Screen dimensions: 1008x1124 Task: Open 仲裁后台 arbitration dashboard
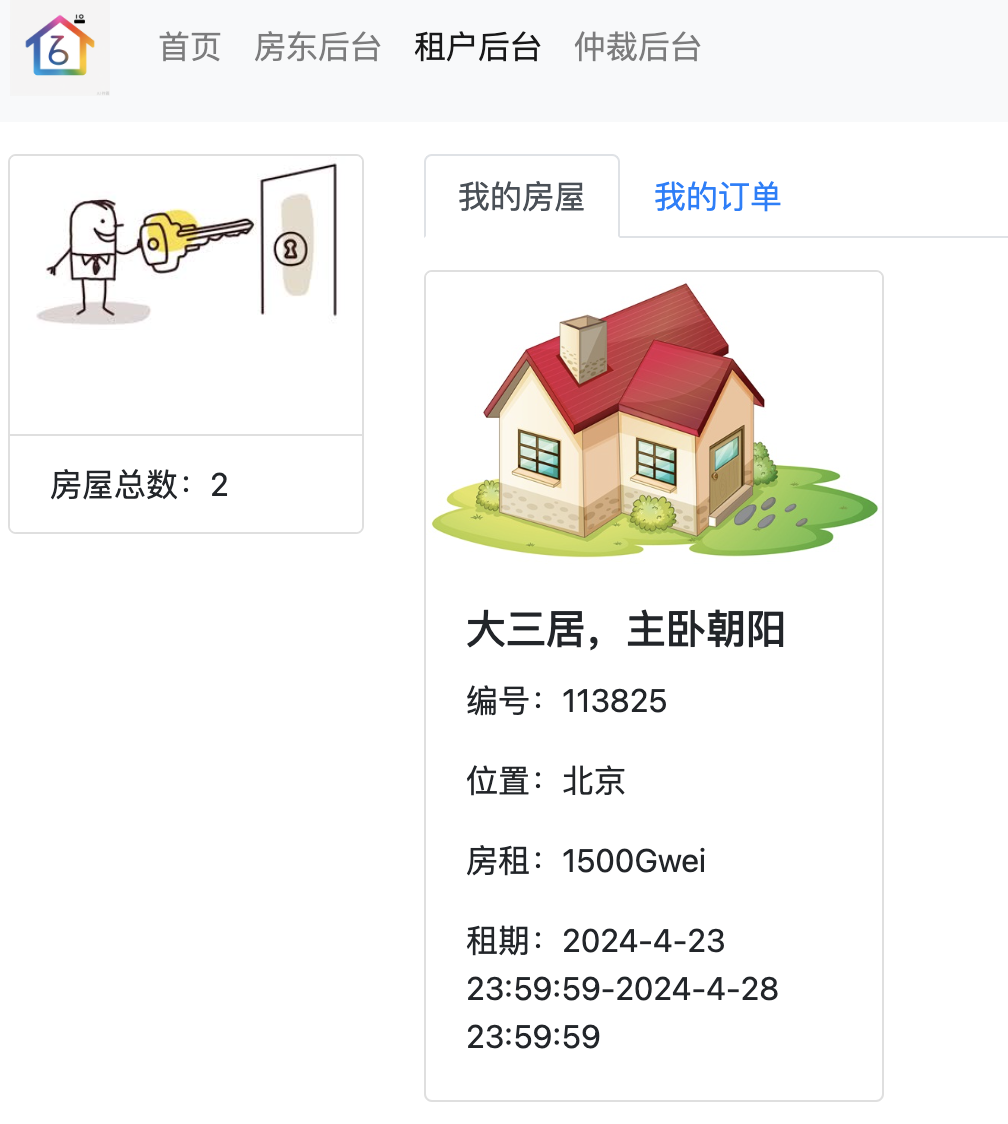point(637,47)
